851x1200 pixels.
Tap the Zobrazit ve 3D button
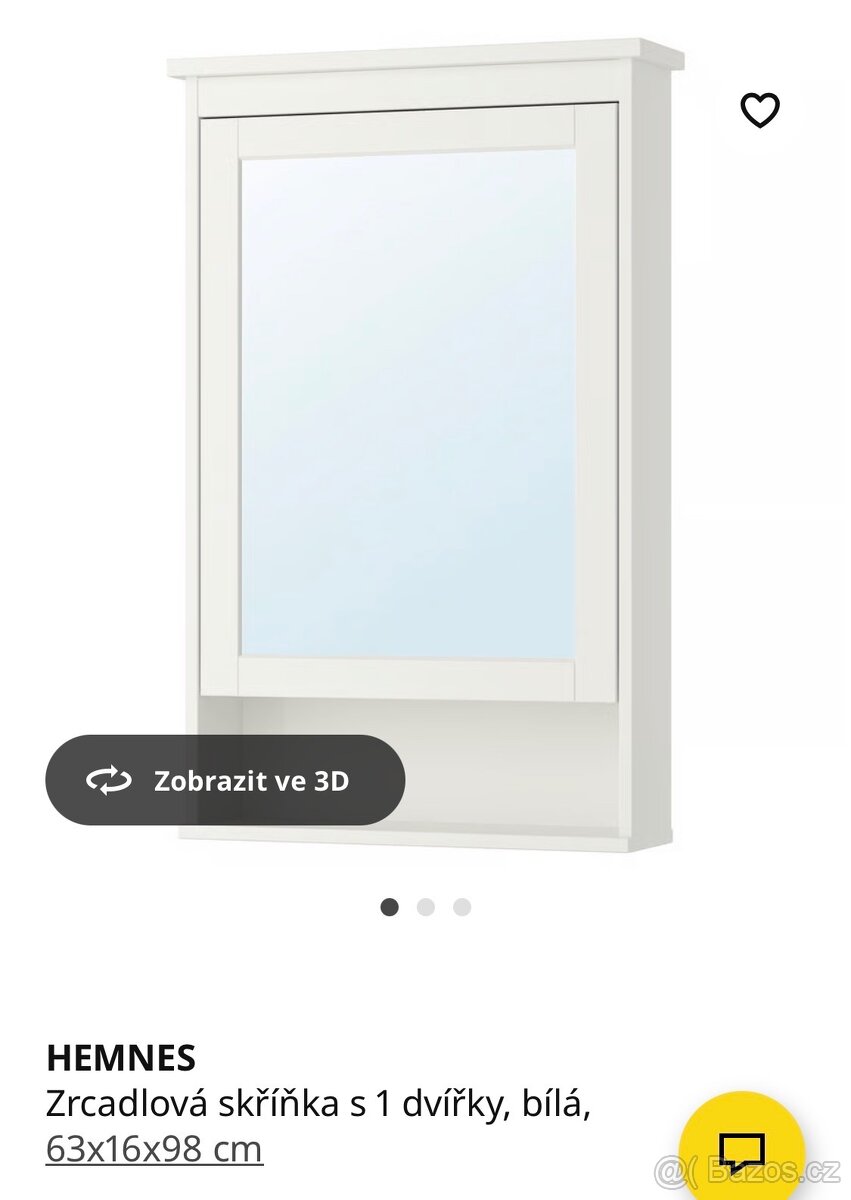click(225, 780)
